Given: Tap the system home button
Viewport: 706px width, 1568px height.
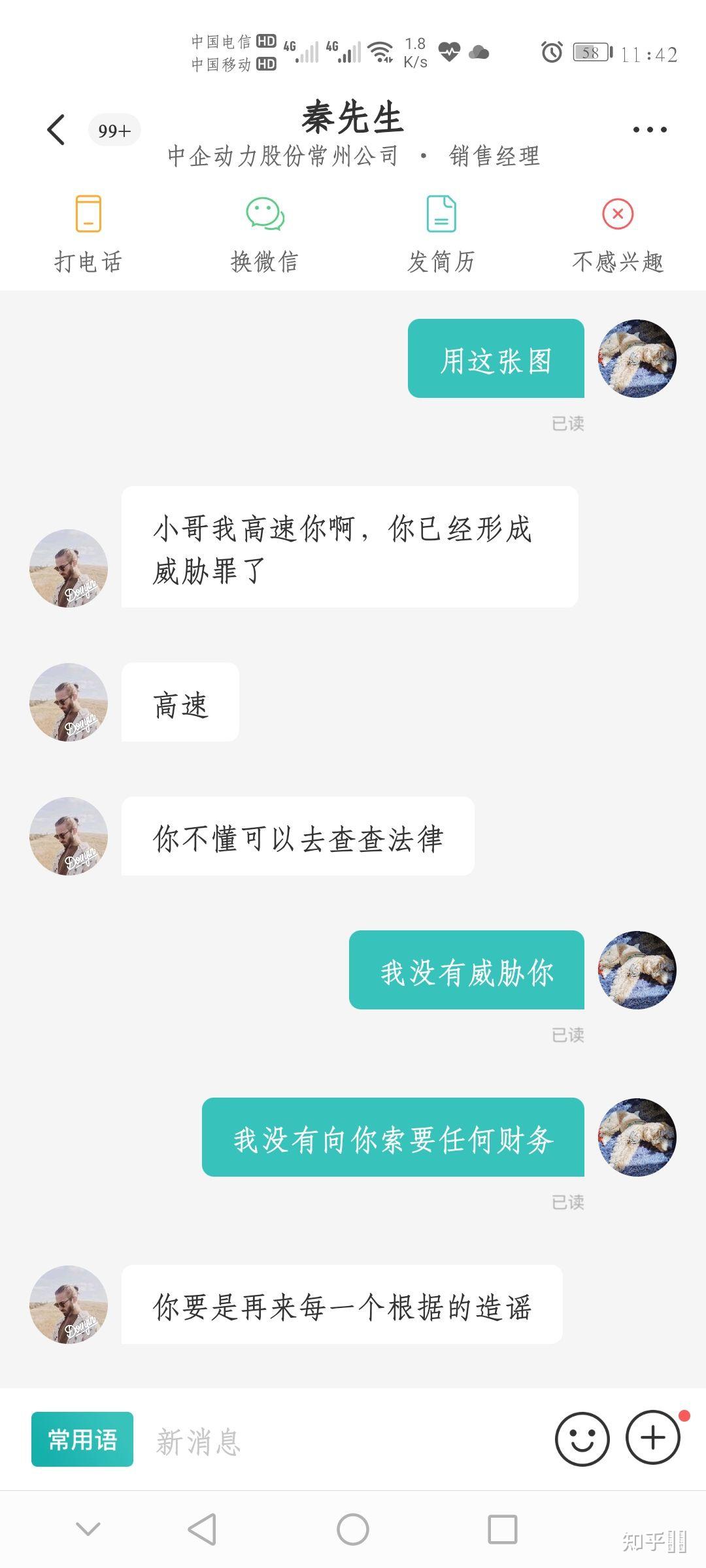Looking at the screenshot, I should 353,1529.
